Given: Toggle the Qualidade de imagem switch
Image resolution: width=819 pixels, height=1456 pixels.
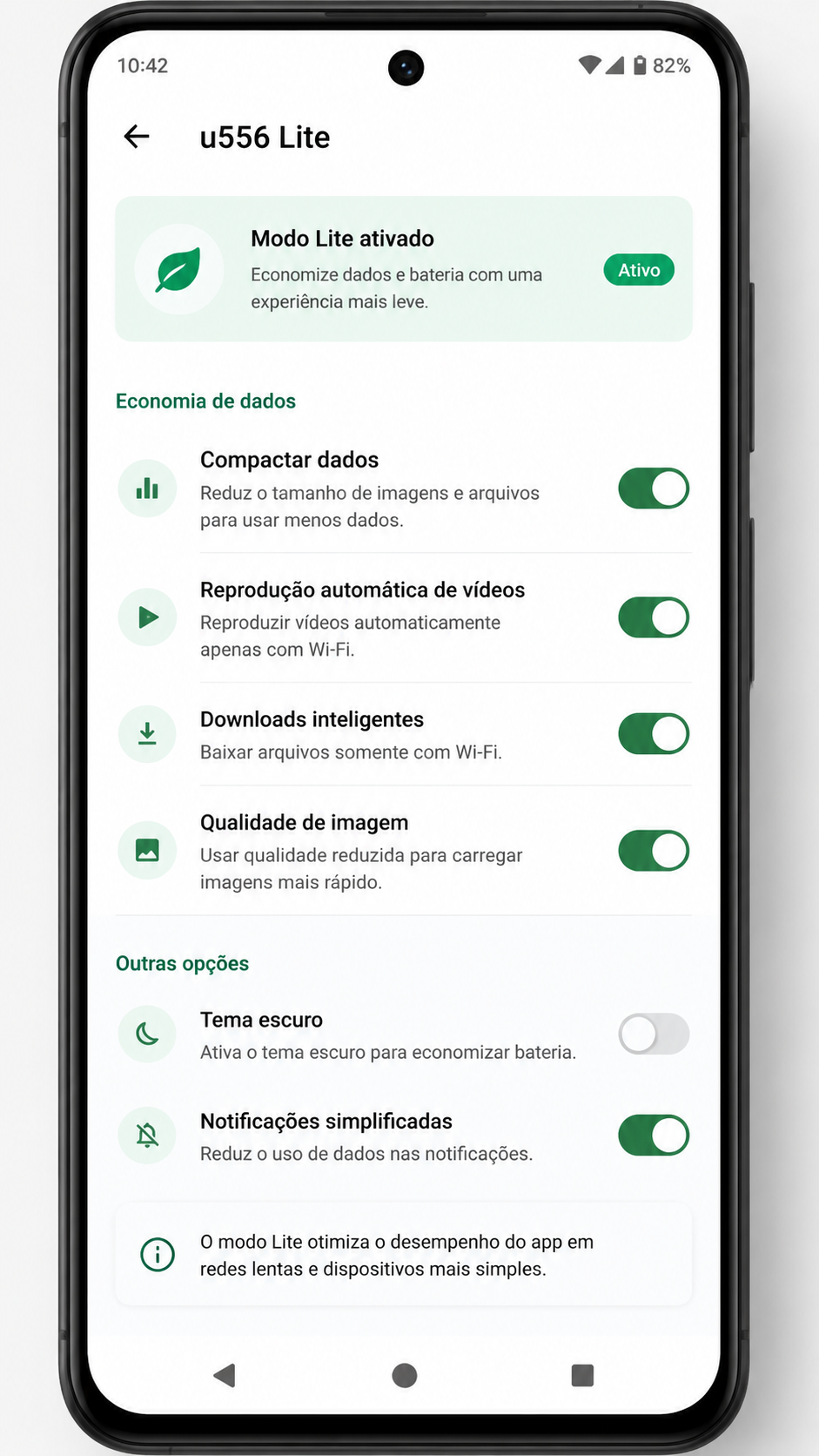Looking at the screenshot, I should [654, 851].
